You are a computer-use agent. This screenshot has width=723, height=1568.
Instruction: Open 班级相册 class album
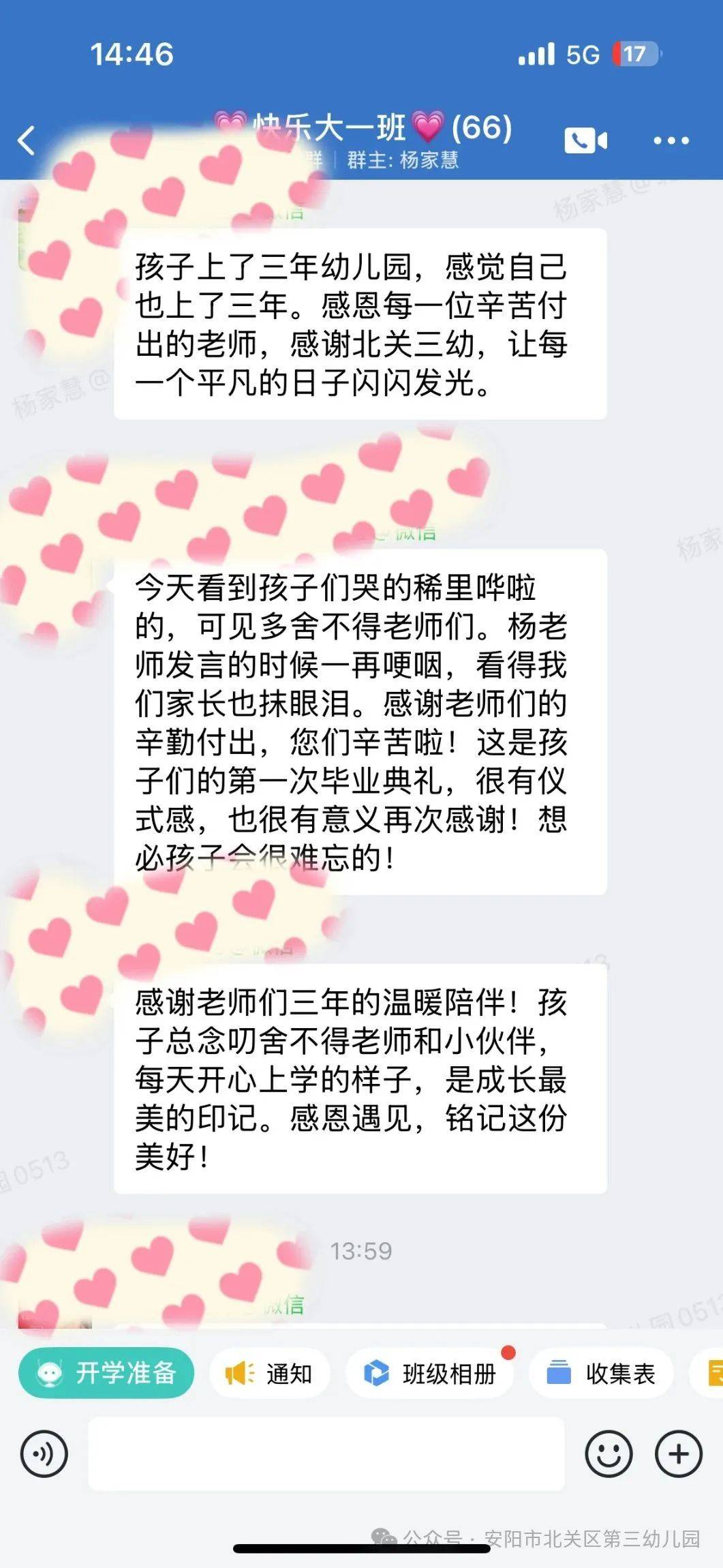click(429, 1373)
